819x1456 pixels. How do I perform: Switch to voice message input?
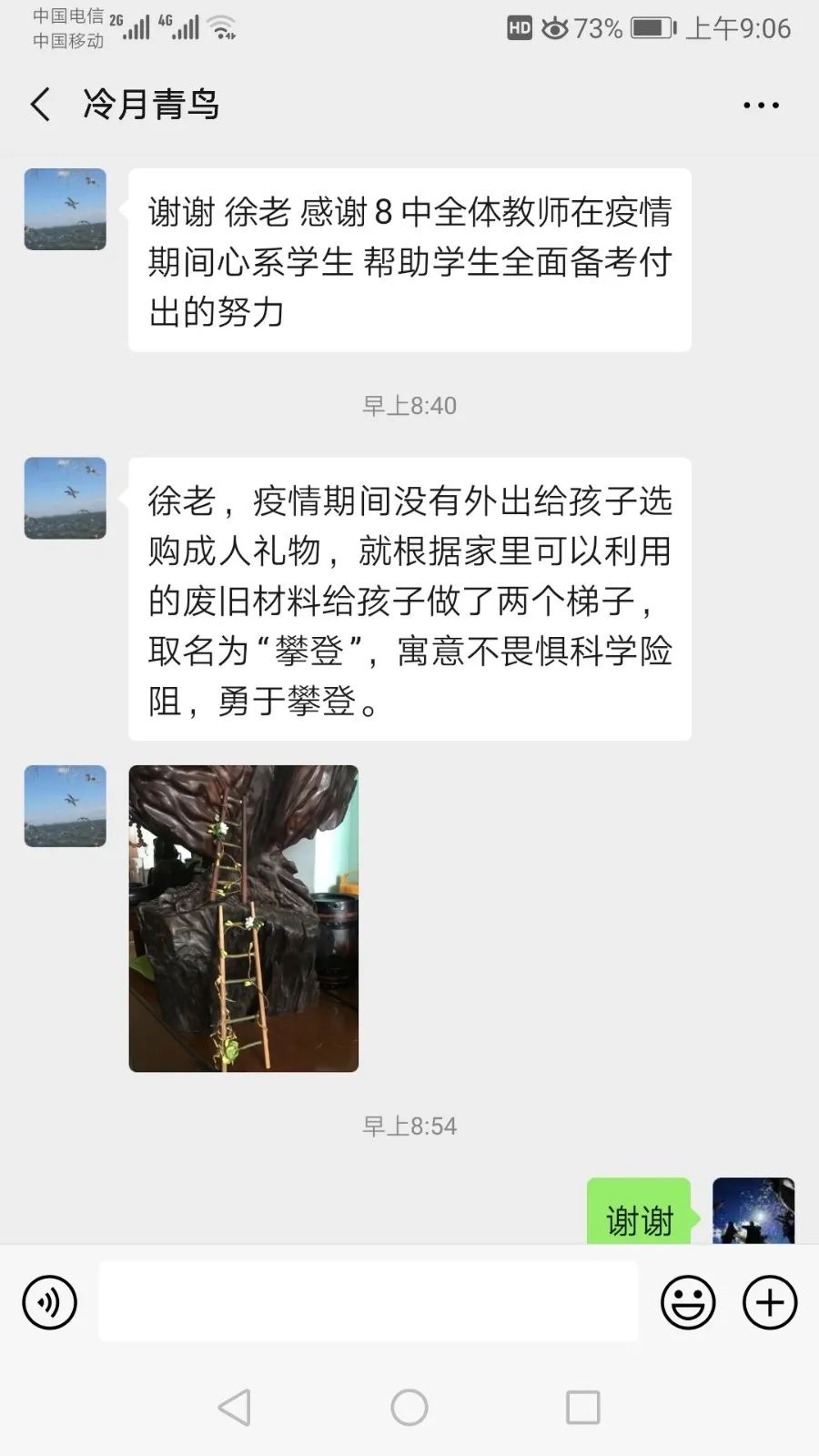(49, 1302)
